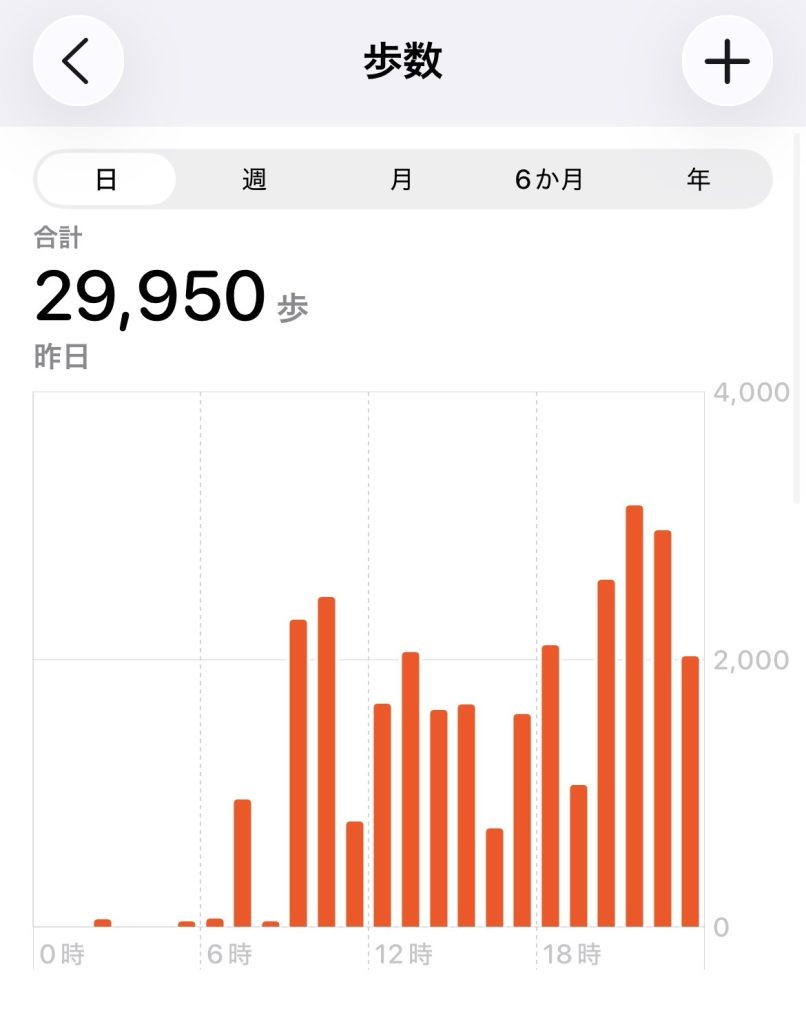Image resolution: width=806 pixels, height=1024 pixels.
Task: Go back with the top-left arrow
Action: (x=78, y=62)
